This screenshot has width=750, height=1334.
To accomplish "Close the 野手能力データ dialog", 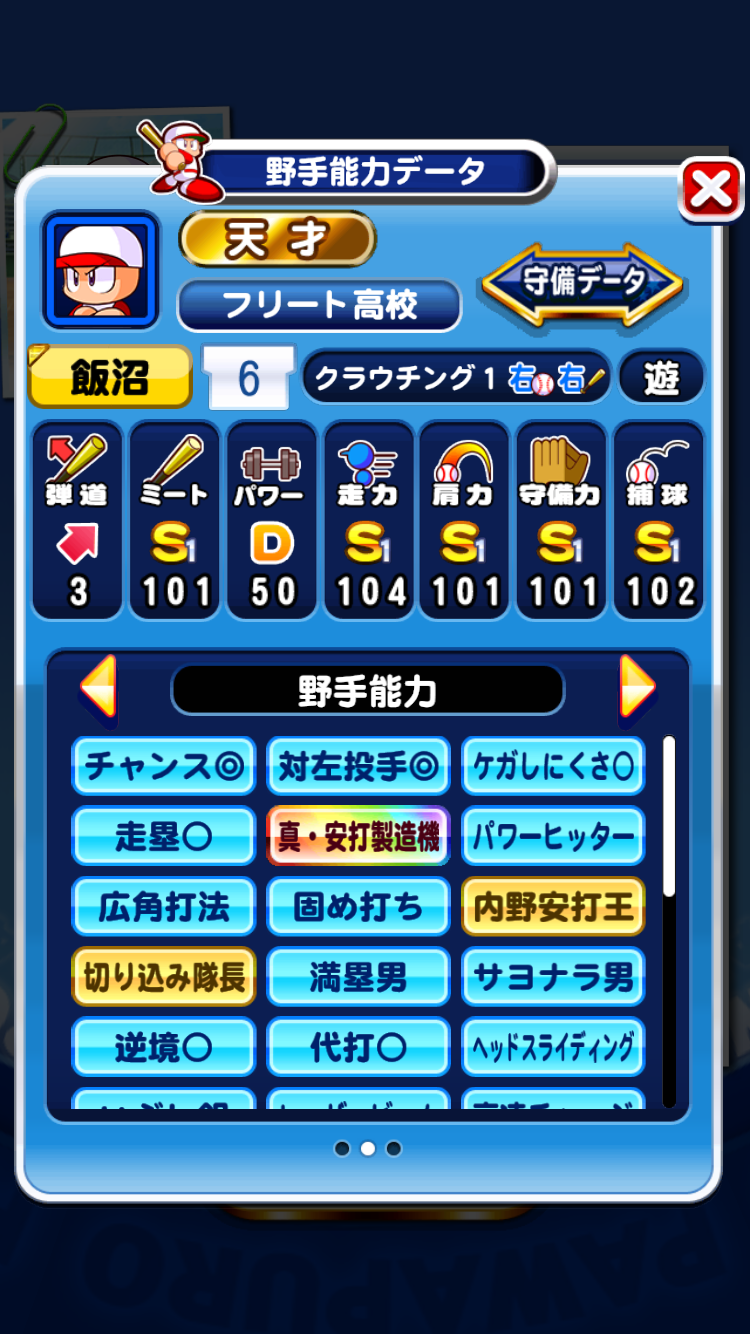I will coord(711,189).
